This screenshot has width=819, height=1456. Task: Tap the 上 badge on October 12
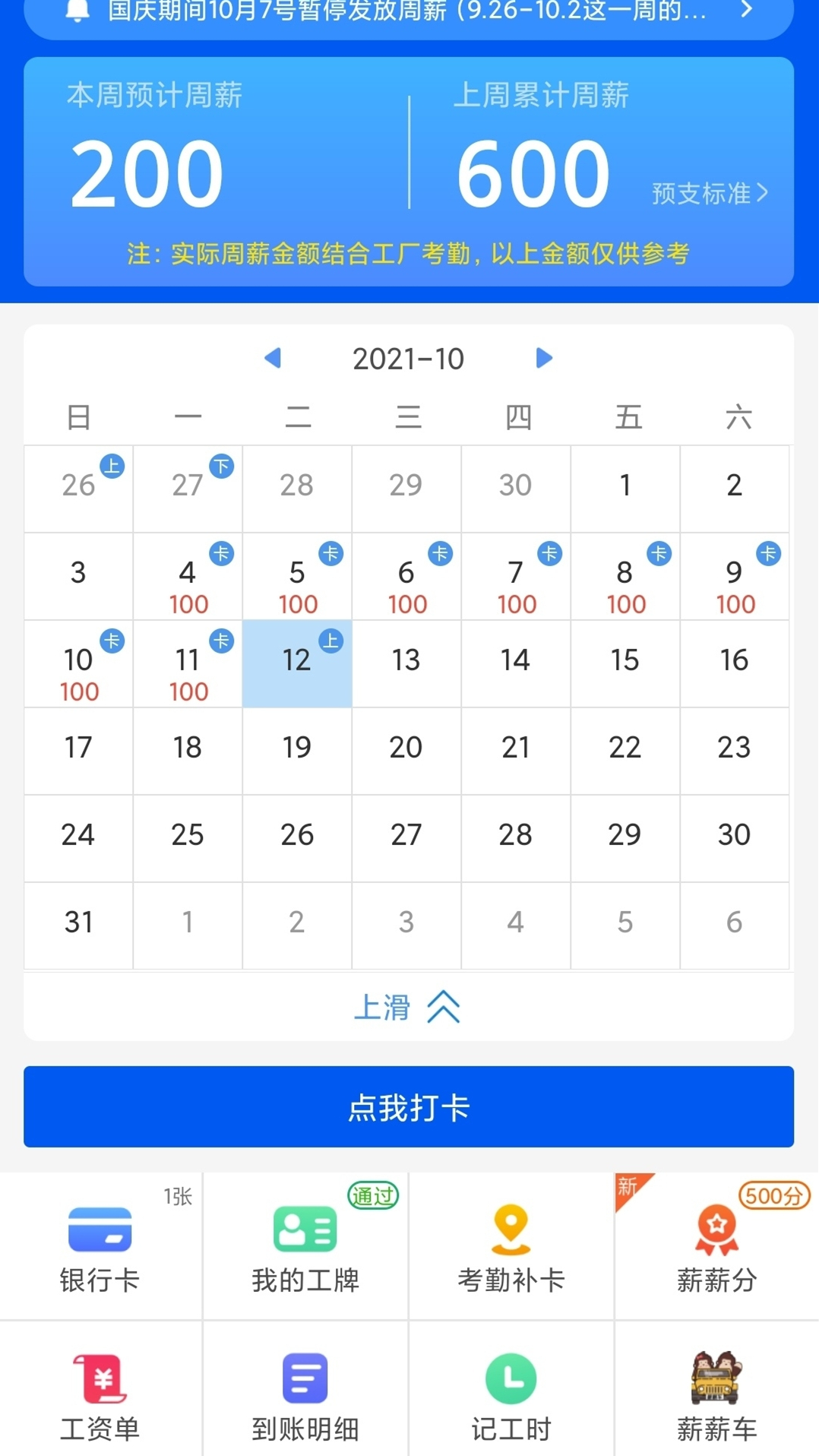tap(330, 641)
